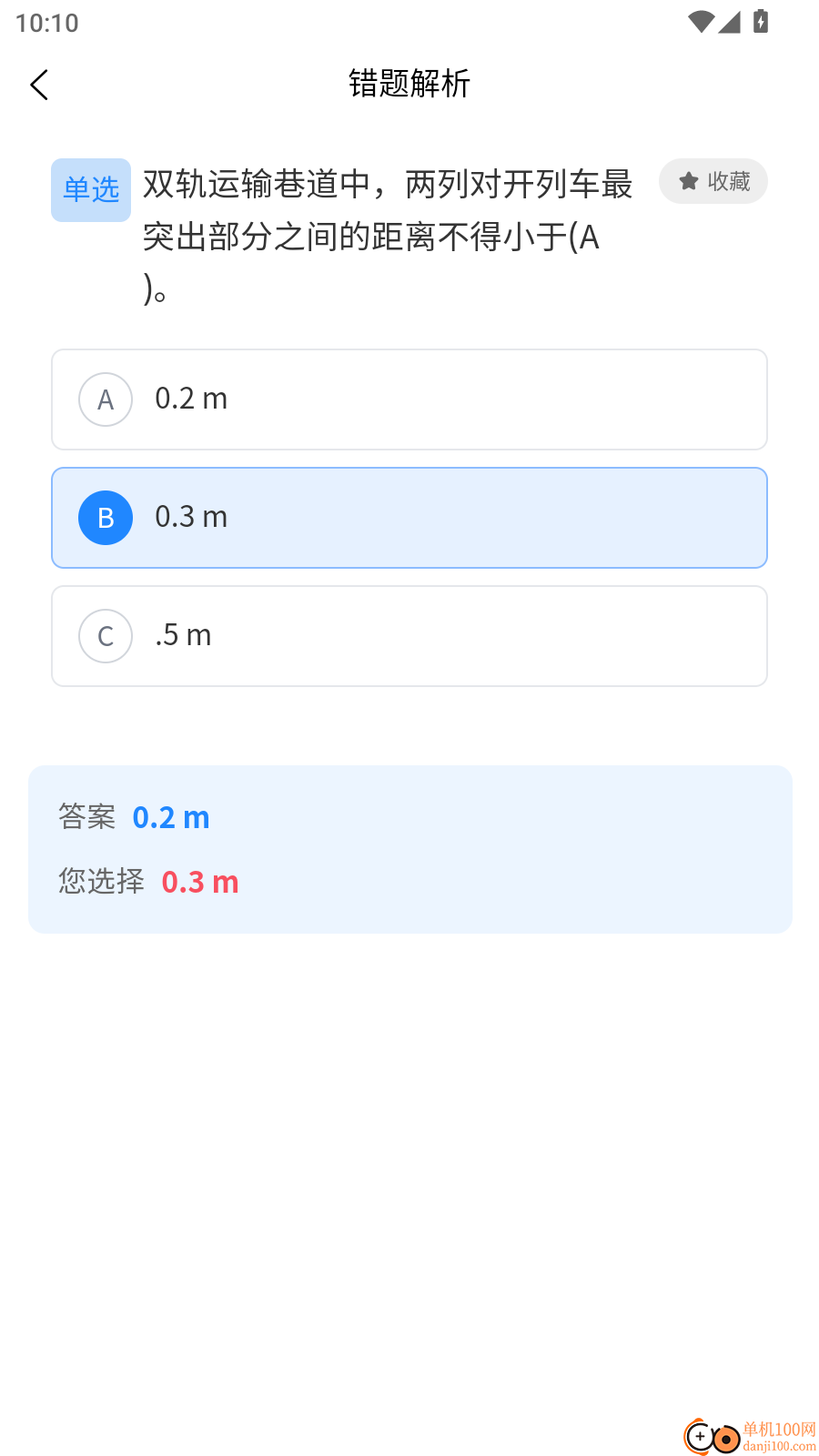Click the blue 0.2 m answer text

tap(171, 817)
